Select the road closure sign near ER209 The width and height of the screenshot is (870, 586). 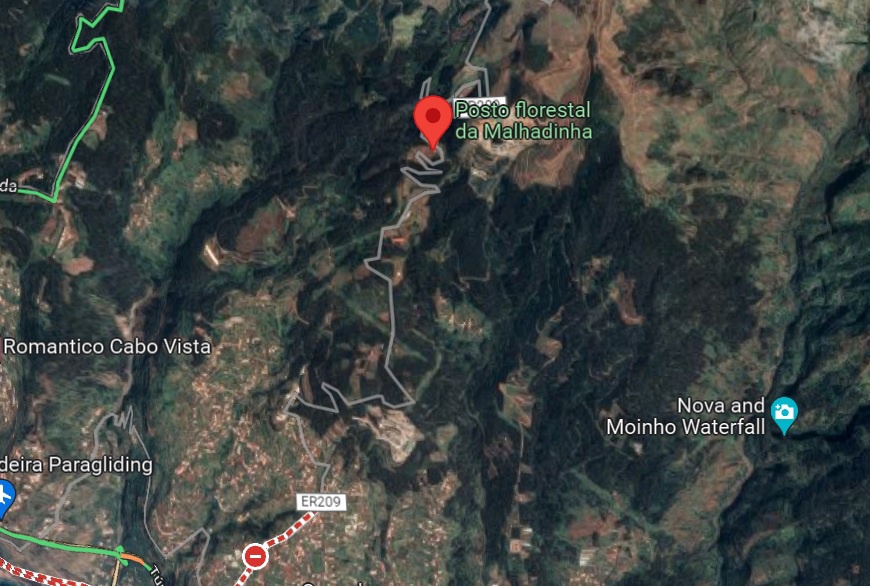[x=256, y=554]
